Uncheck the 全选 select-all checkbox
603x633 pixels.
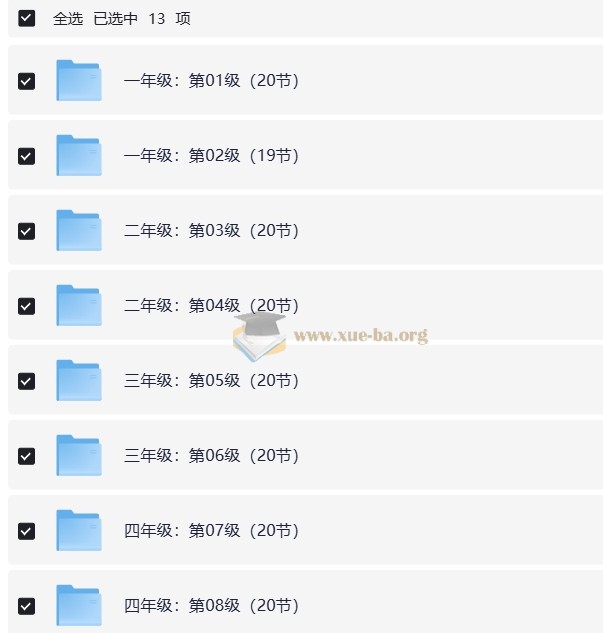[27, 18]
